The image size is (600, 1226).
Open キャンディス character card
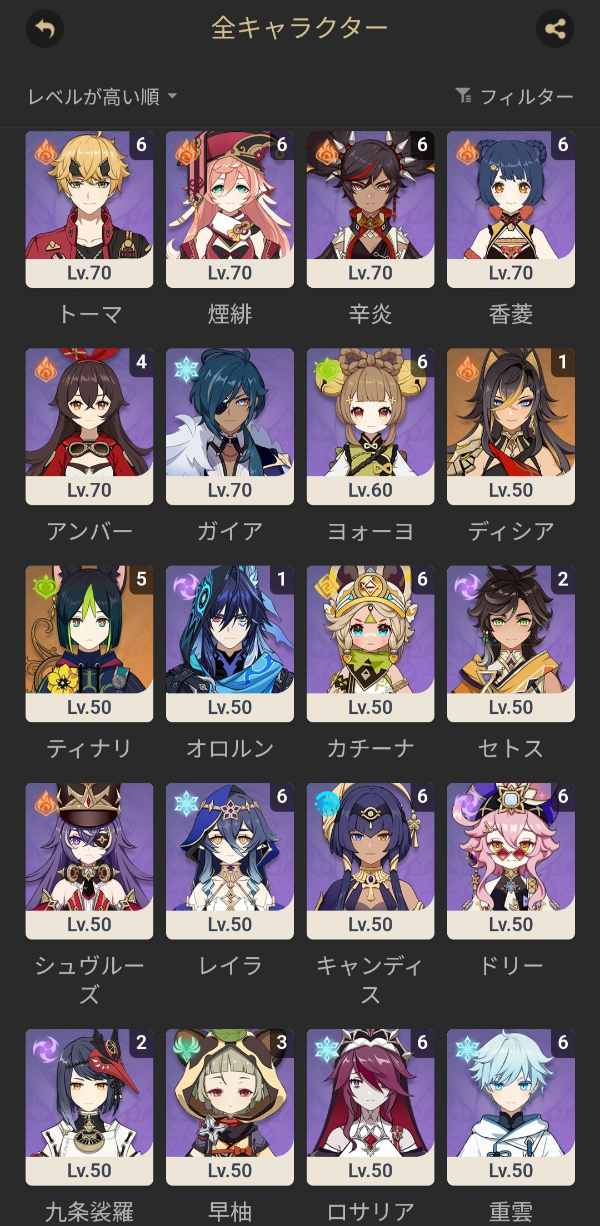click(x=370, y=861)
